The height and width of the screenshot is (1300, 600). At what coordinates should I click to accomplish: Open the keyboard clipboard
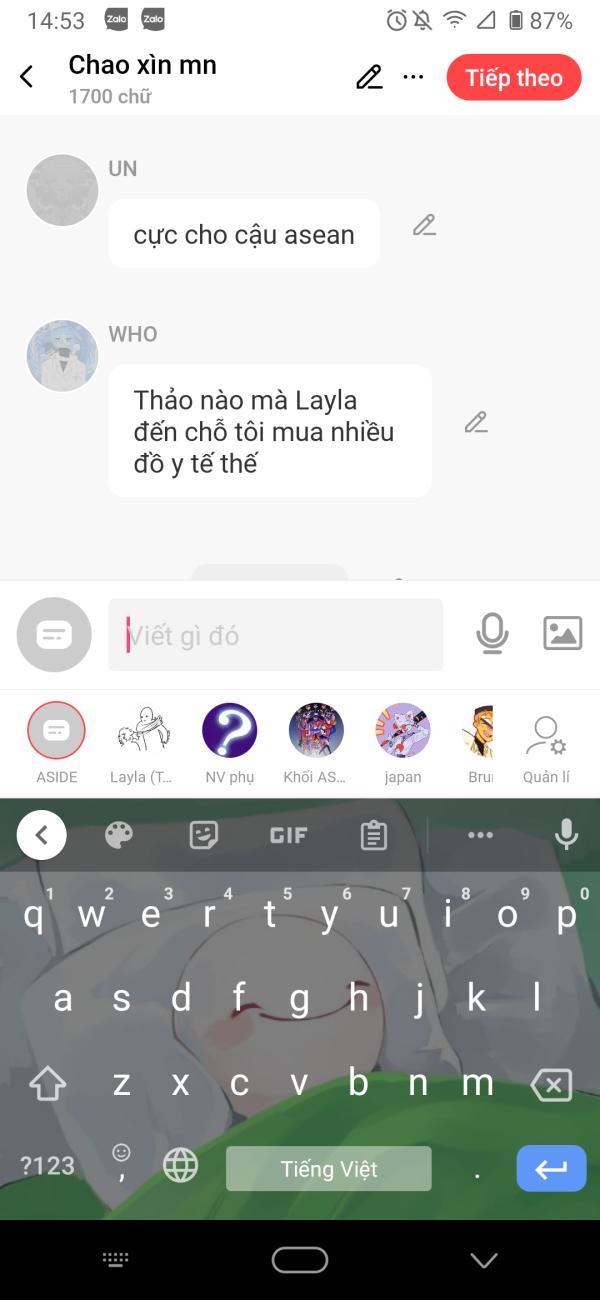374,835
